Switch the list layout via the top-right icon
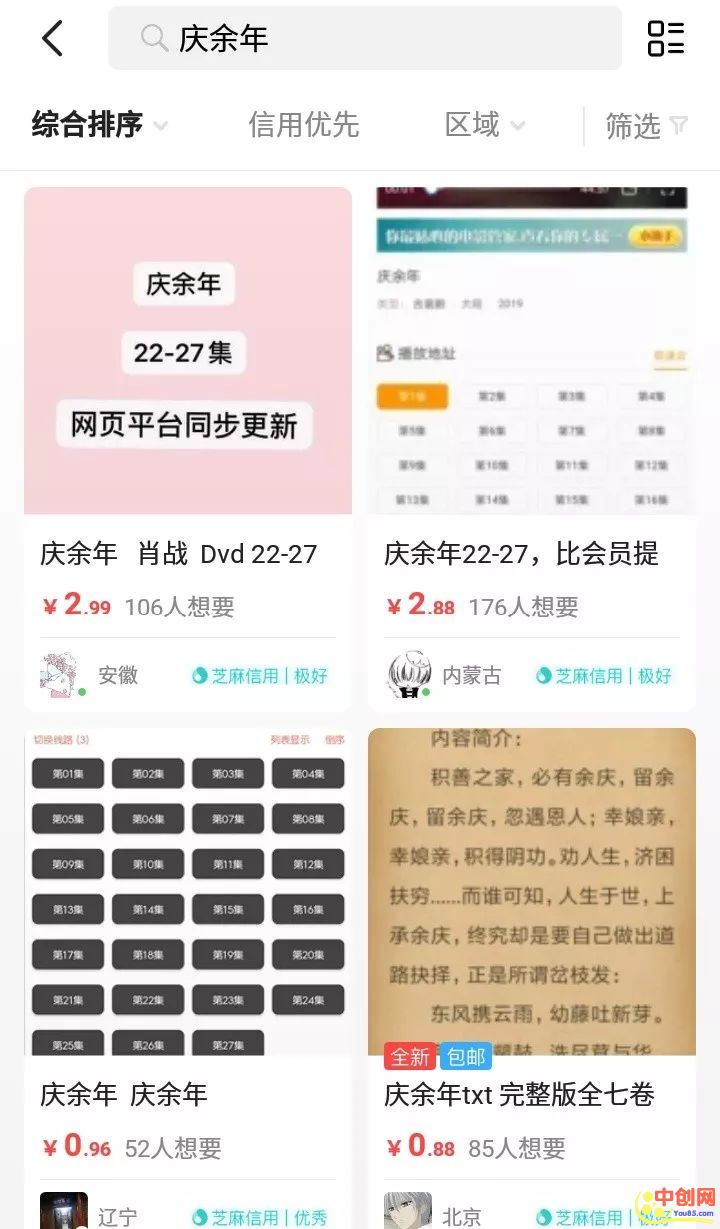This screenshot has width=720, height=1229. click(665, 39)
